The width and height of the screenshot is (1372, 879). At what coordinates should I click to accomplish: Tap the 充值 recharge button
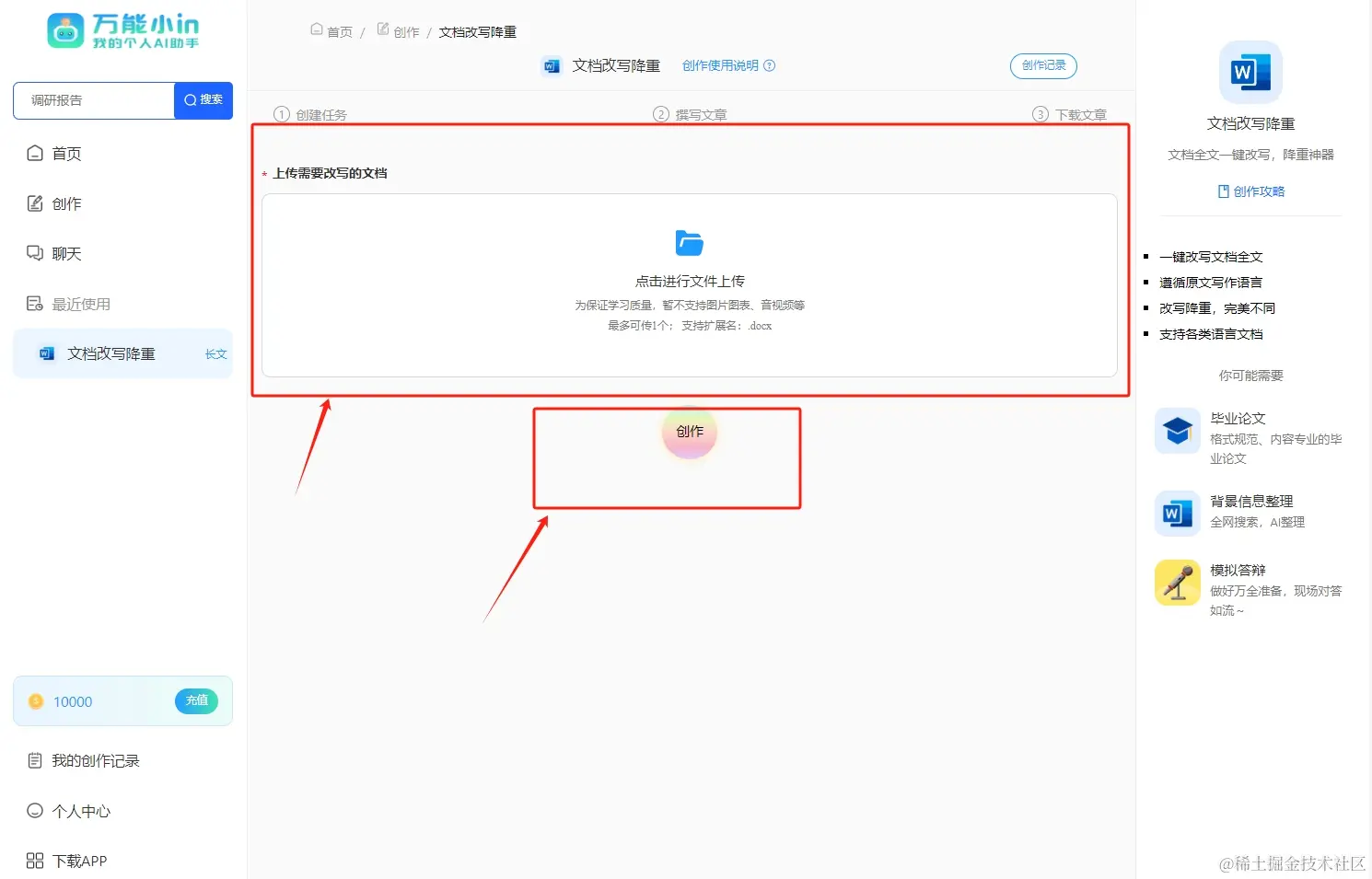point(196,701)
